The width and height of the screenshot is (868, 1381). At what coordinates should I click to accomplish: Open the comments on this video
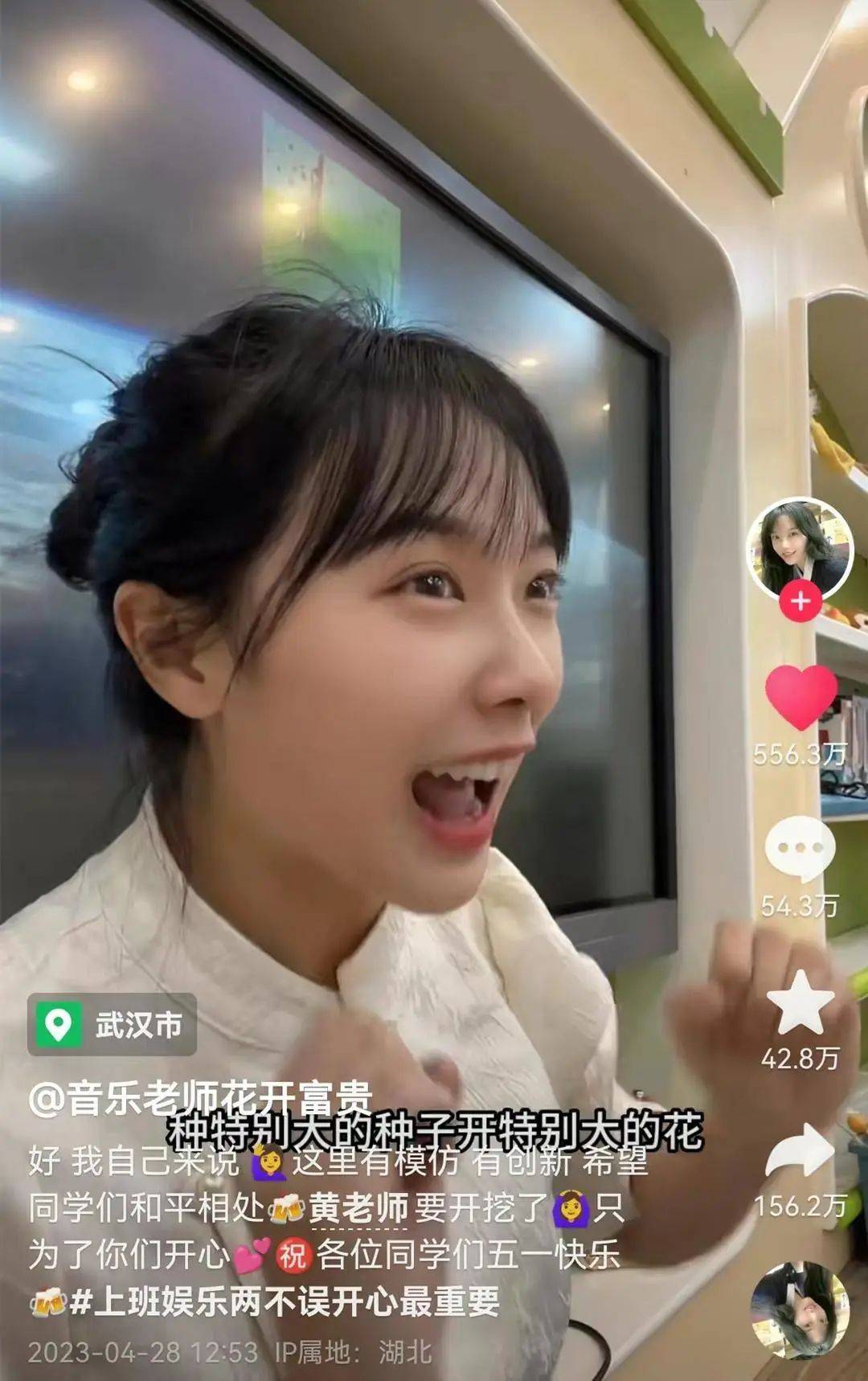pyautogui.click(x=800, y=849)
